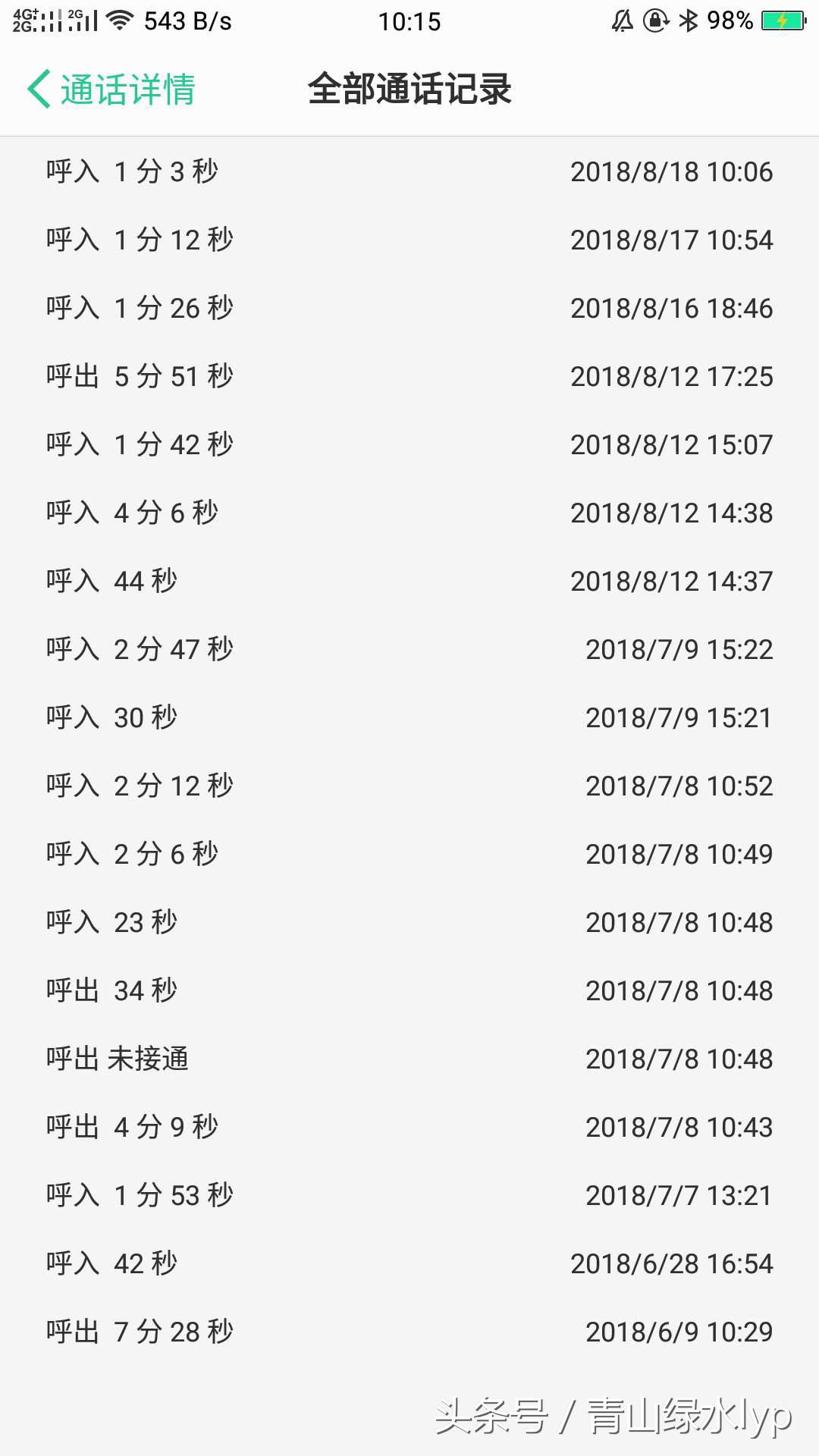Open the 2018/8/18 10:06 call record

409,171
